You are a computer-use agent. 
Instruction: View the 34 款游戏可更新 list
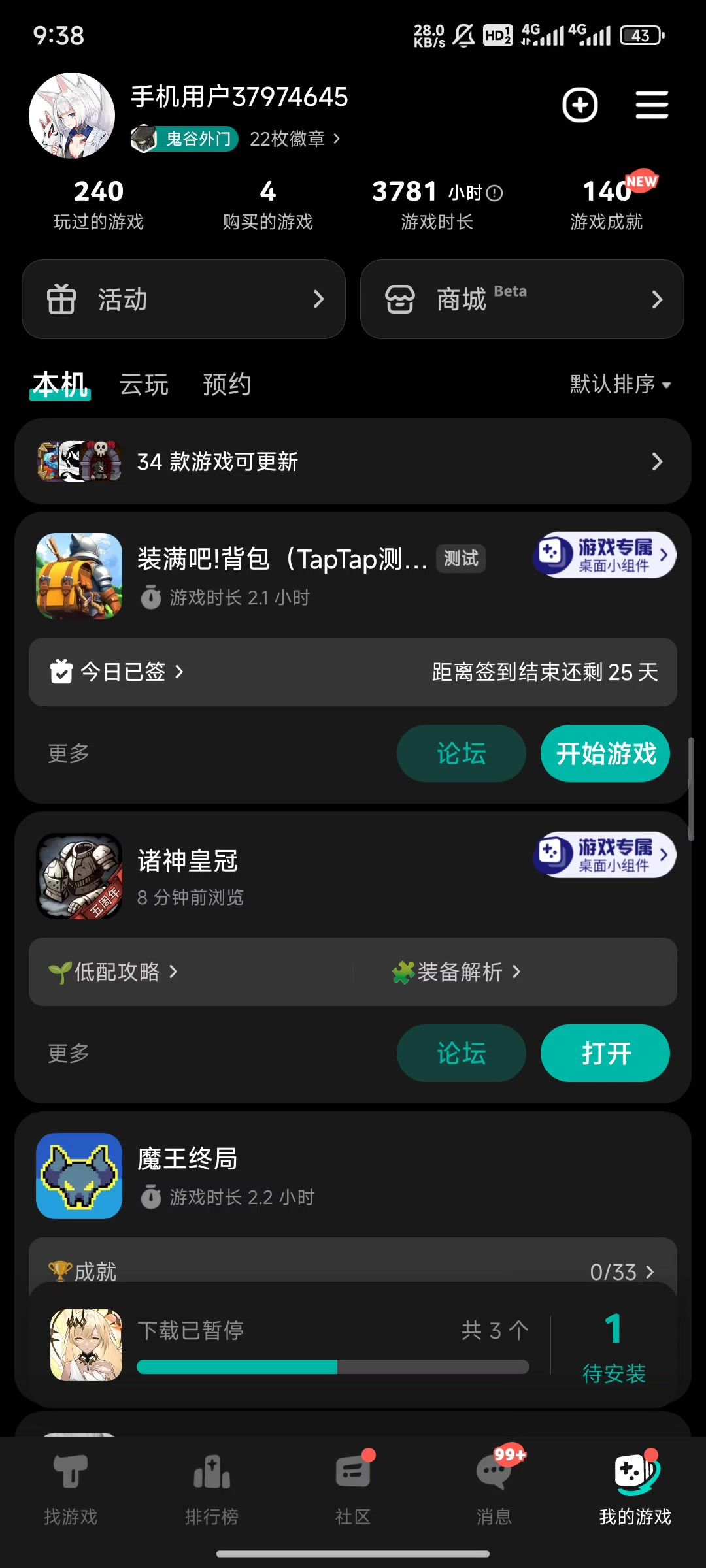[352, 461]
